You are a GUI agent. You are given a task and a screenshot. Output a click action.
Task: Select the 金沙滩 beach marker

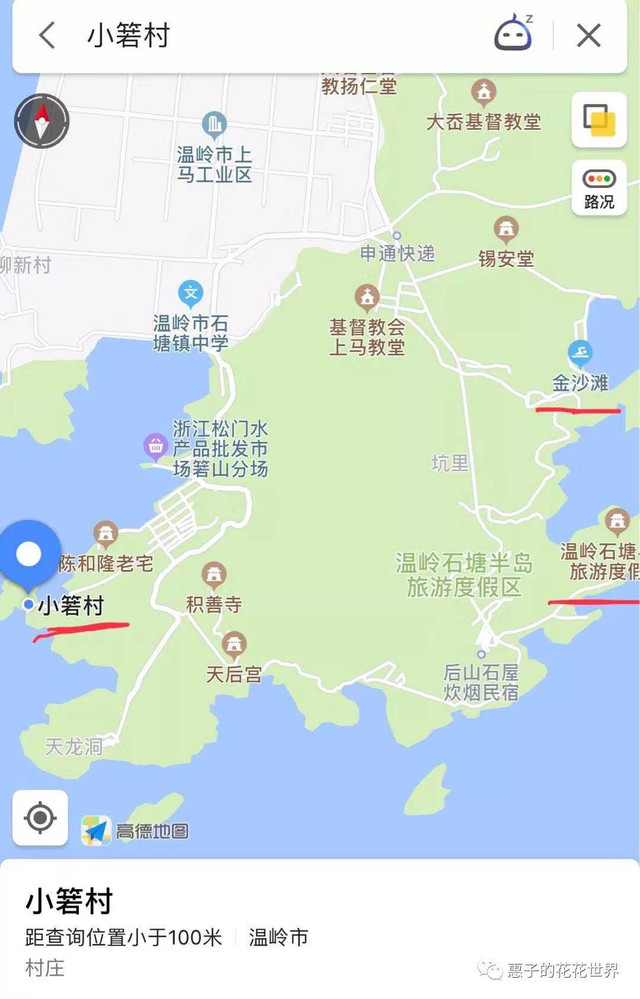click(579, 353)
